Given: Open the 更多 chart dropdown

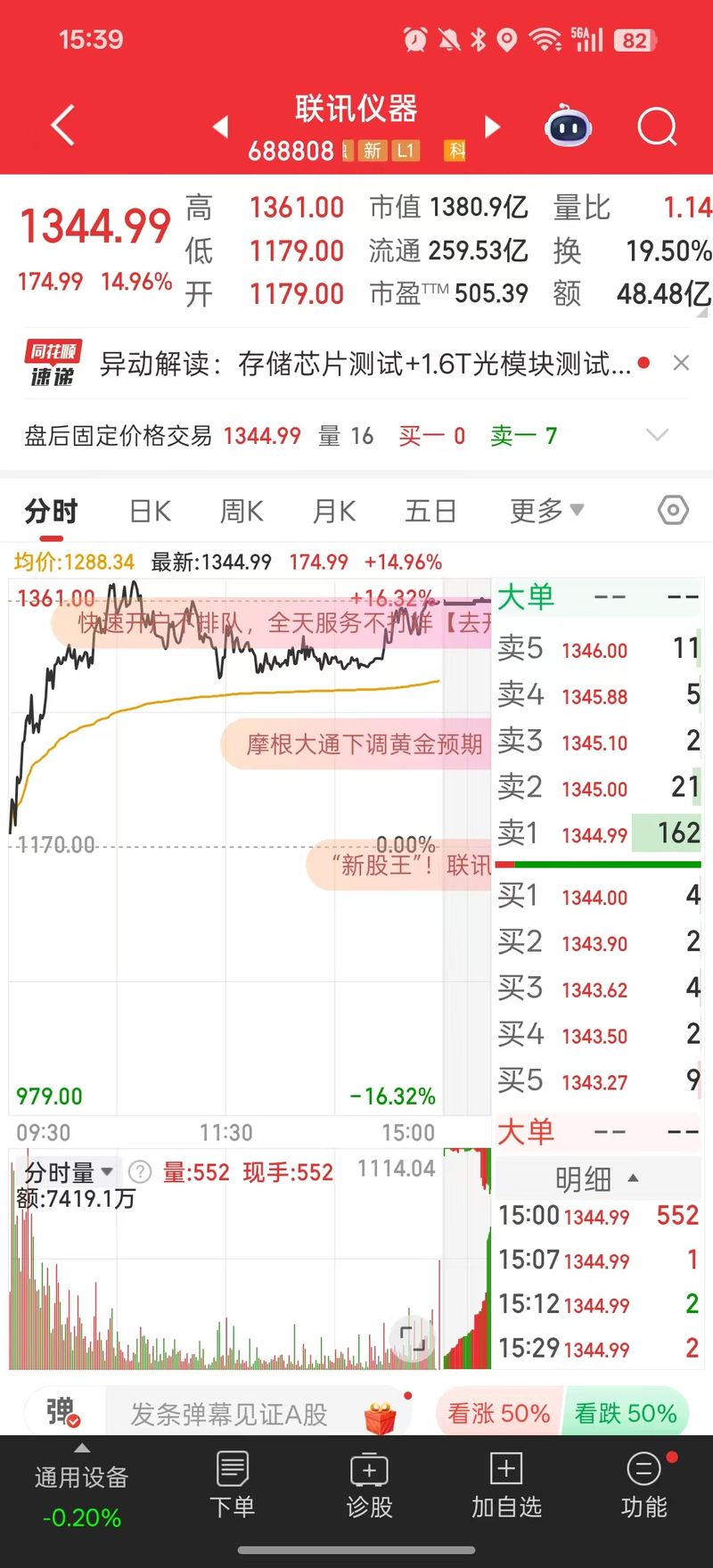Looking at the screenshot, I should (x=546, y=511).
